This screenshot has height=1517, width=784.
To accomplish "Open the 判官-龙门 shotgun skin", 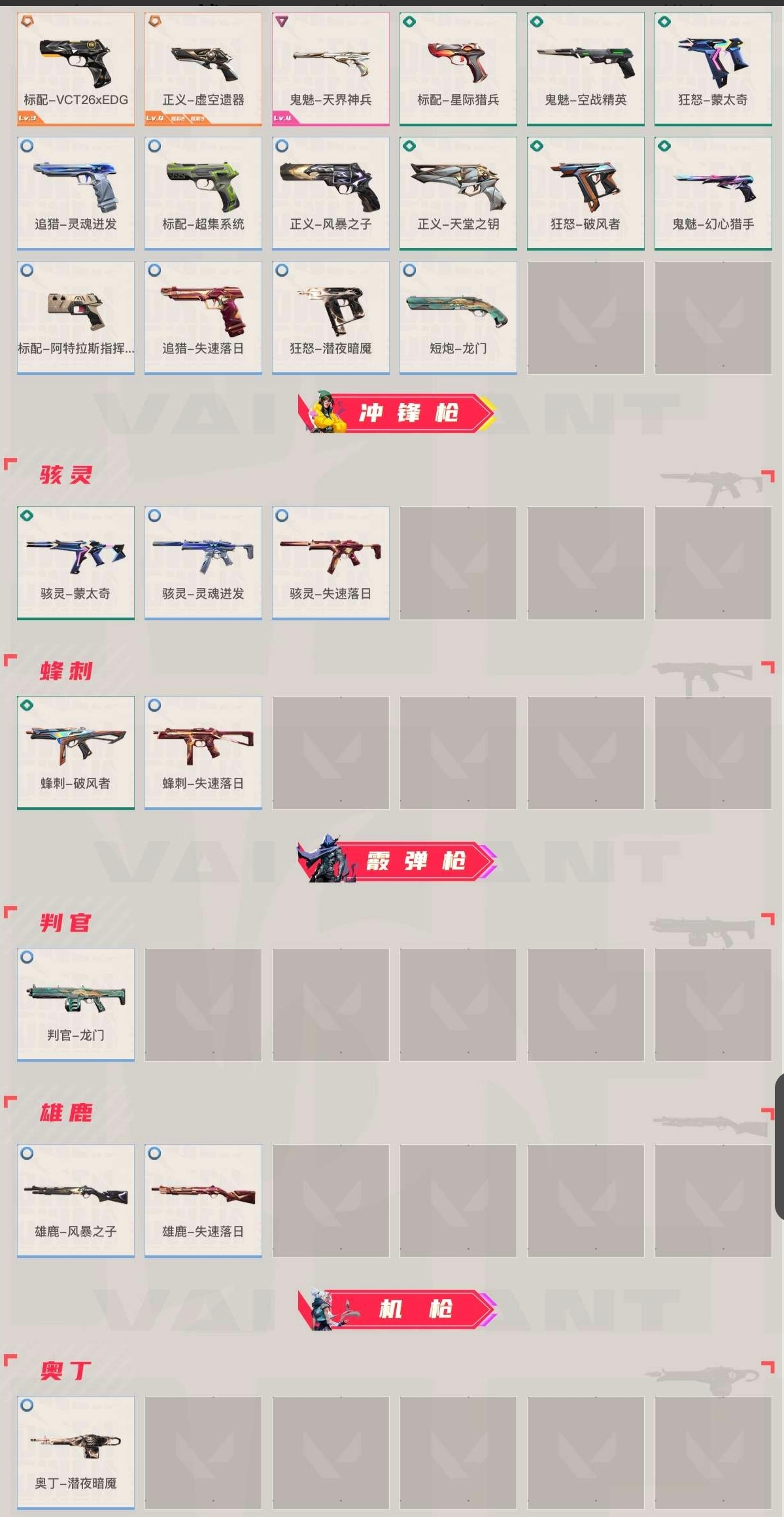I will (x=76, y=1004).
